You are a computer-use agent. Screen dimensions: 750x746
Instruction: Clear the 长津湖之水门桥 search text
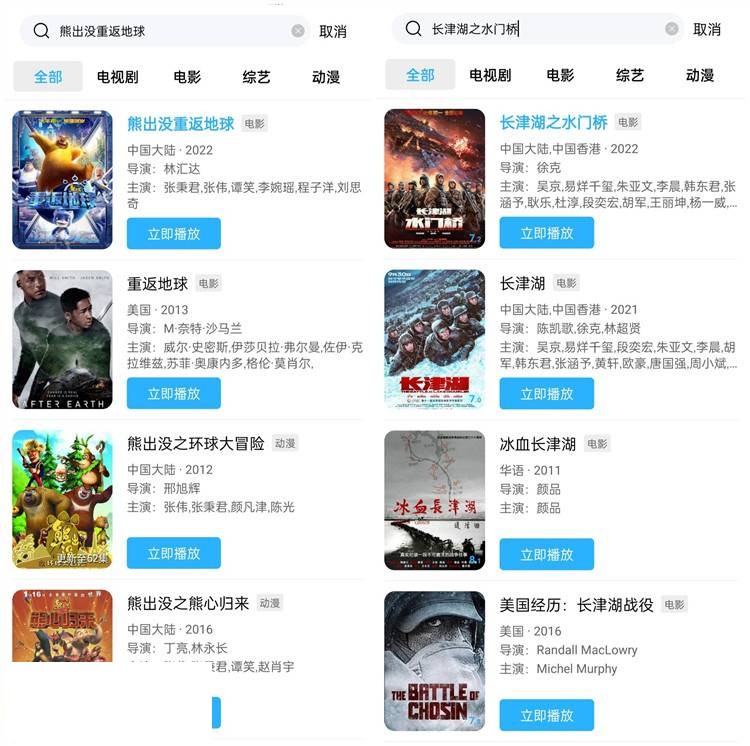click(671, 29)
